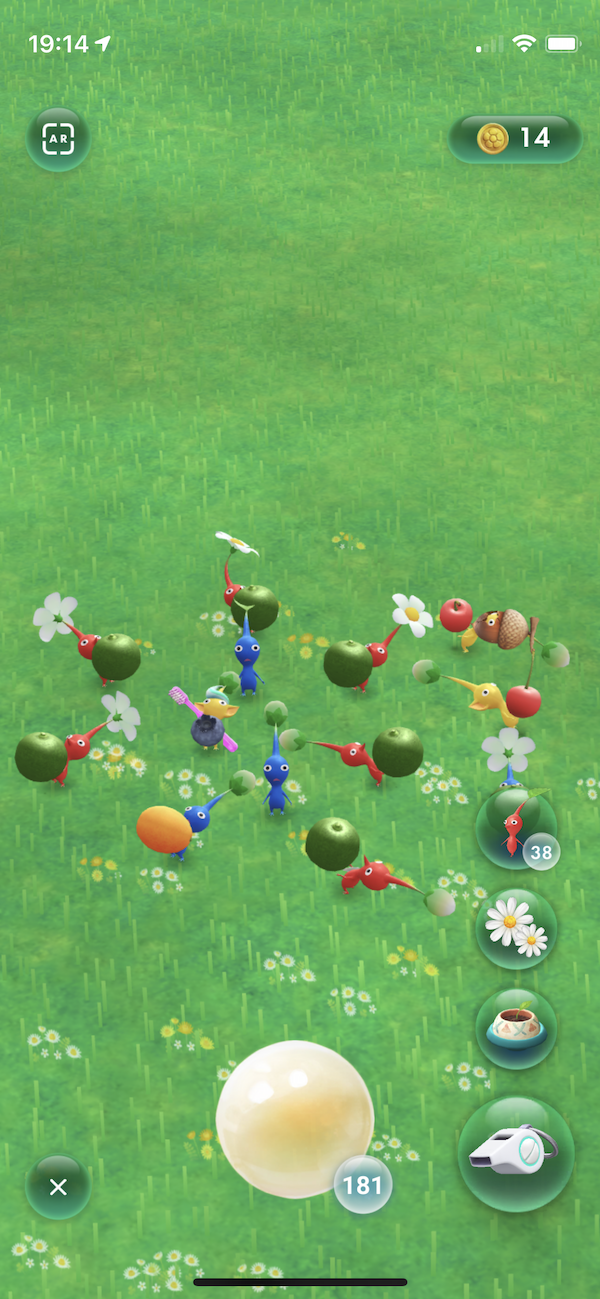Screen dimensions: 600x1299
Task: Open the red Pikmin squad list
Action: click(x=515, y=828)
